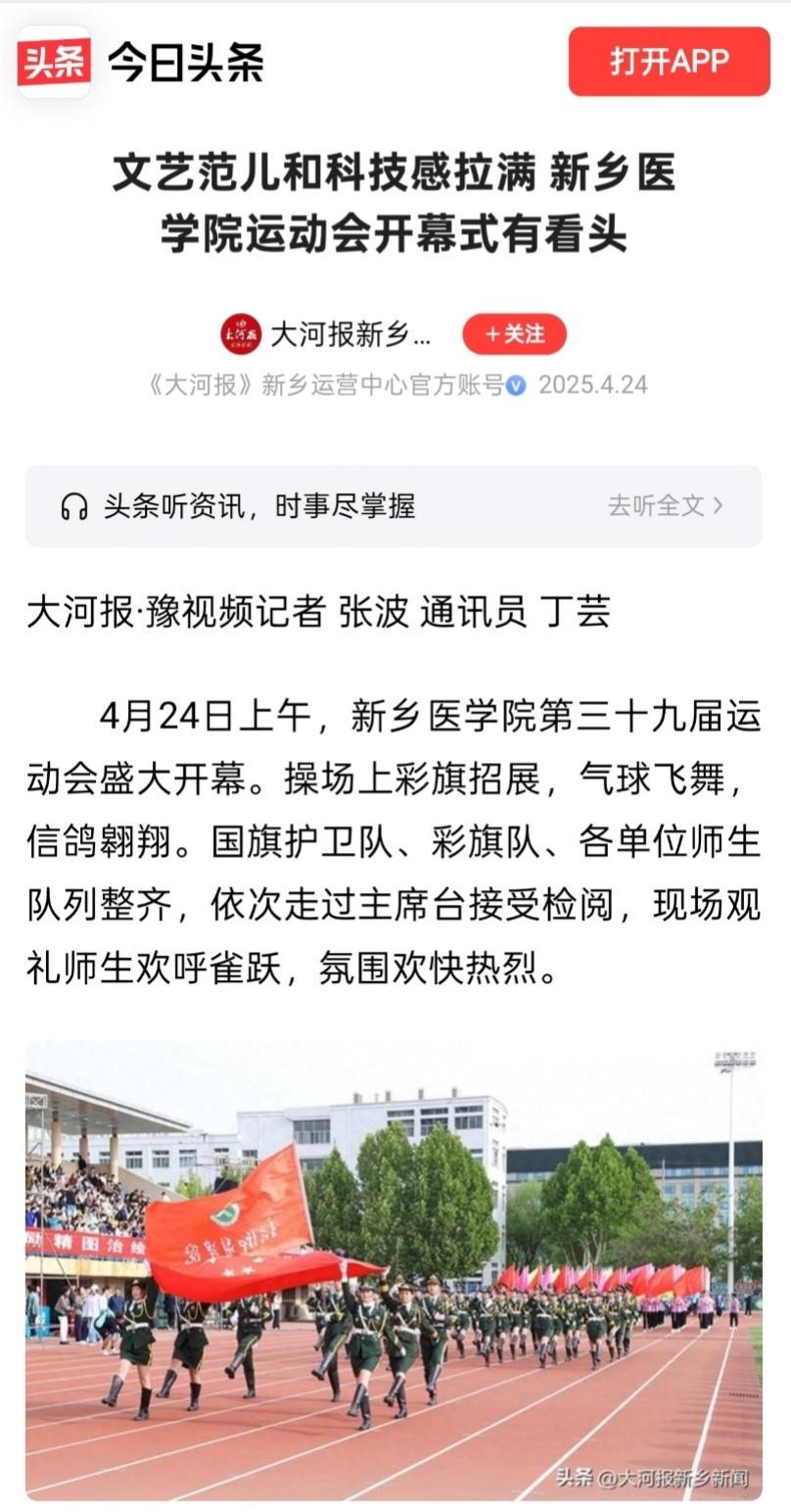Viewport: 791px width, 1512px height.
Task: Follow 大河报新乡 with the 关注 button
Action: [514, 334]
